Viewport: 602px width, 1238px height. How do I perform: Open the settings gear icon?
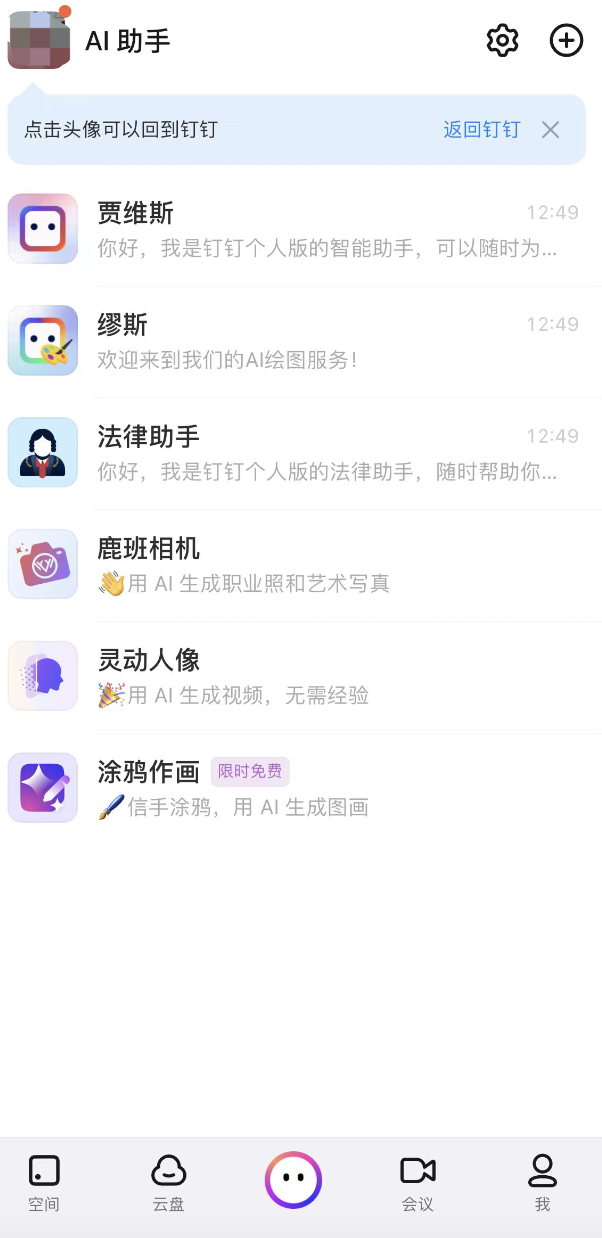(502, 41)
